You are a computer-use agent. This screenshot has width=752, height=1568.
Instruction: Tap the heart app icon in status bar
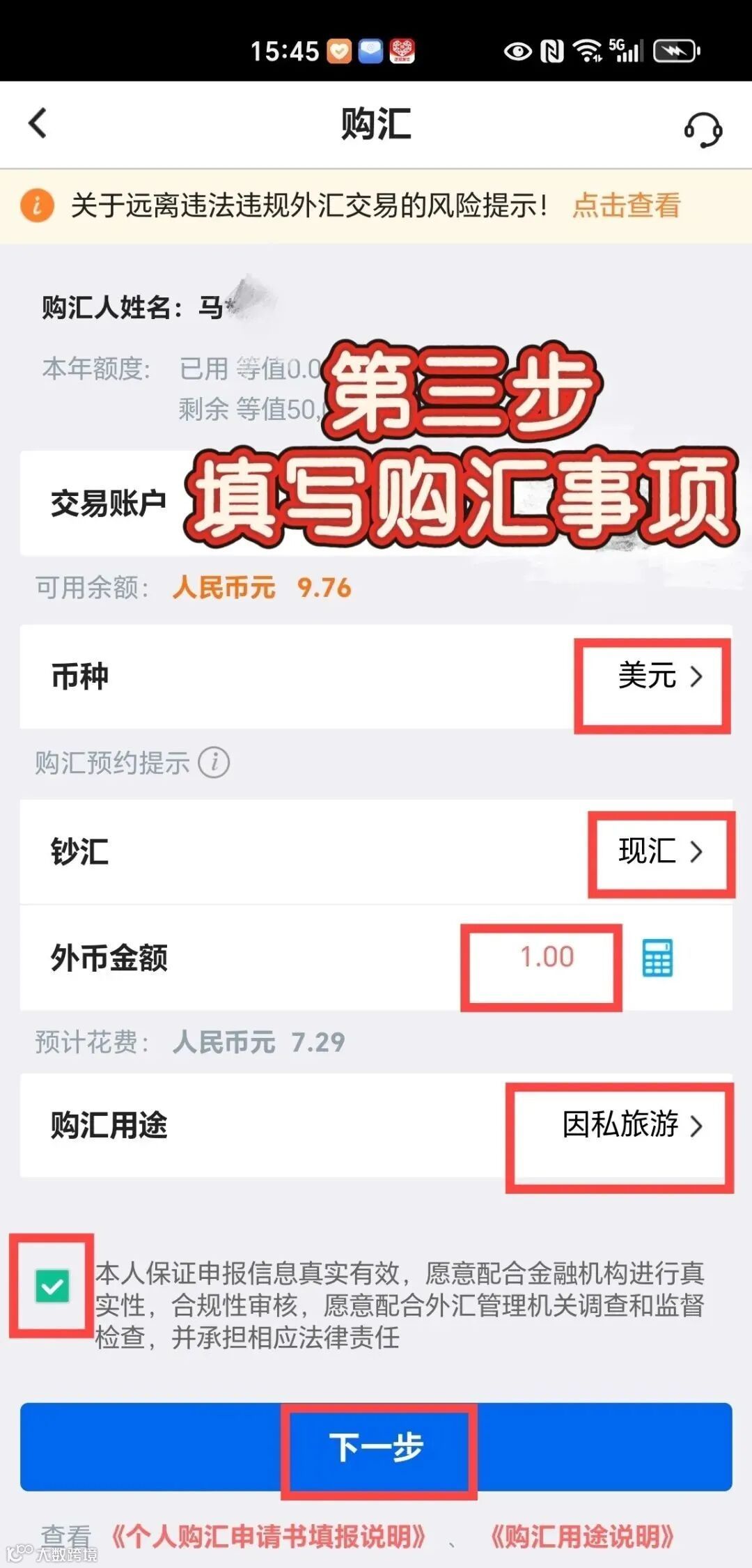coord(339,50)
